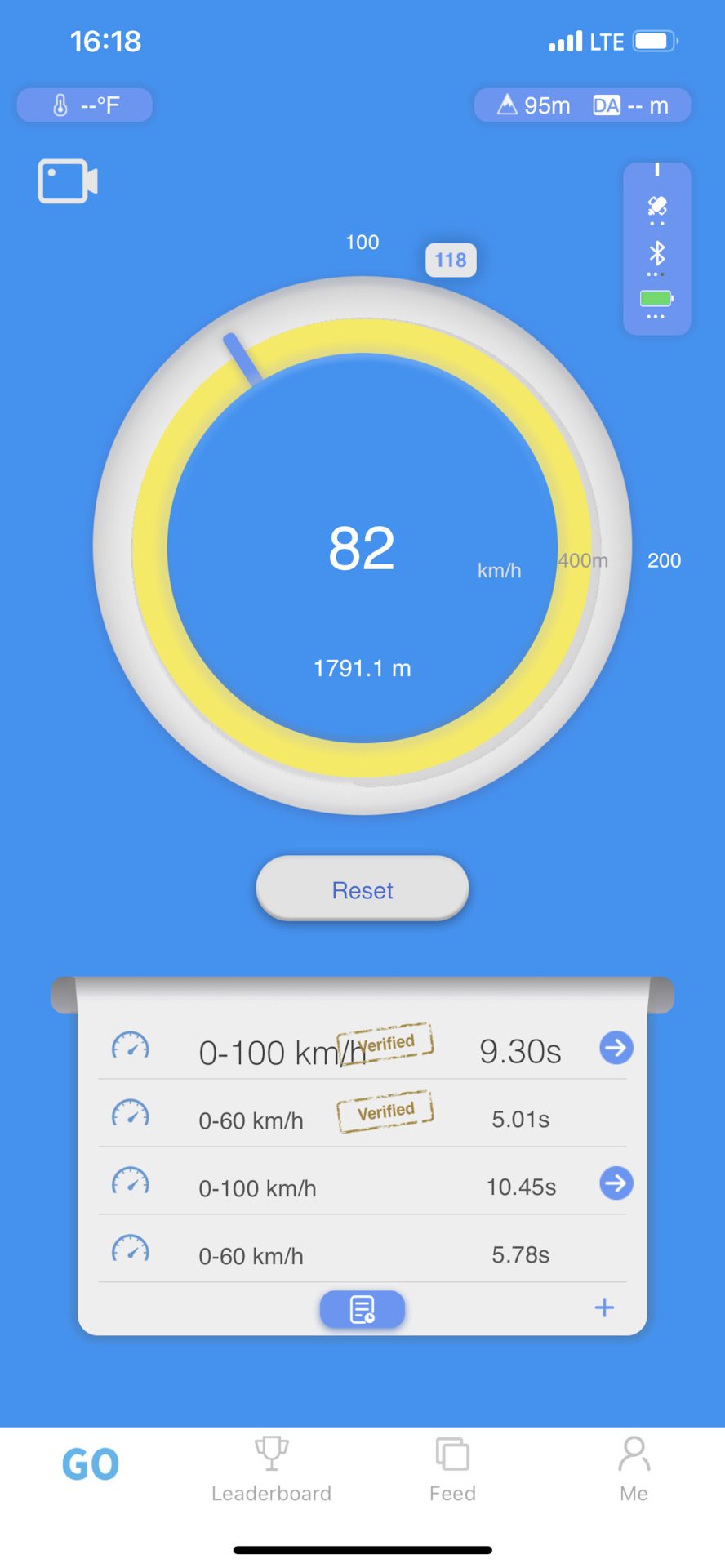Open details for the 10.45s run
Viewport: 725px width, 1568px height.
616,1183
